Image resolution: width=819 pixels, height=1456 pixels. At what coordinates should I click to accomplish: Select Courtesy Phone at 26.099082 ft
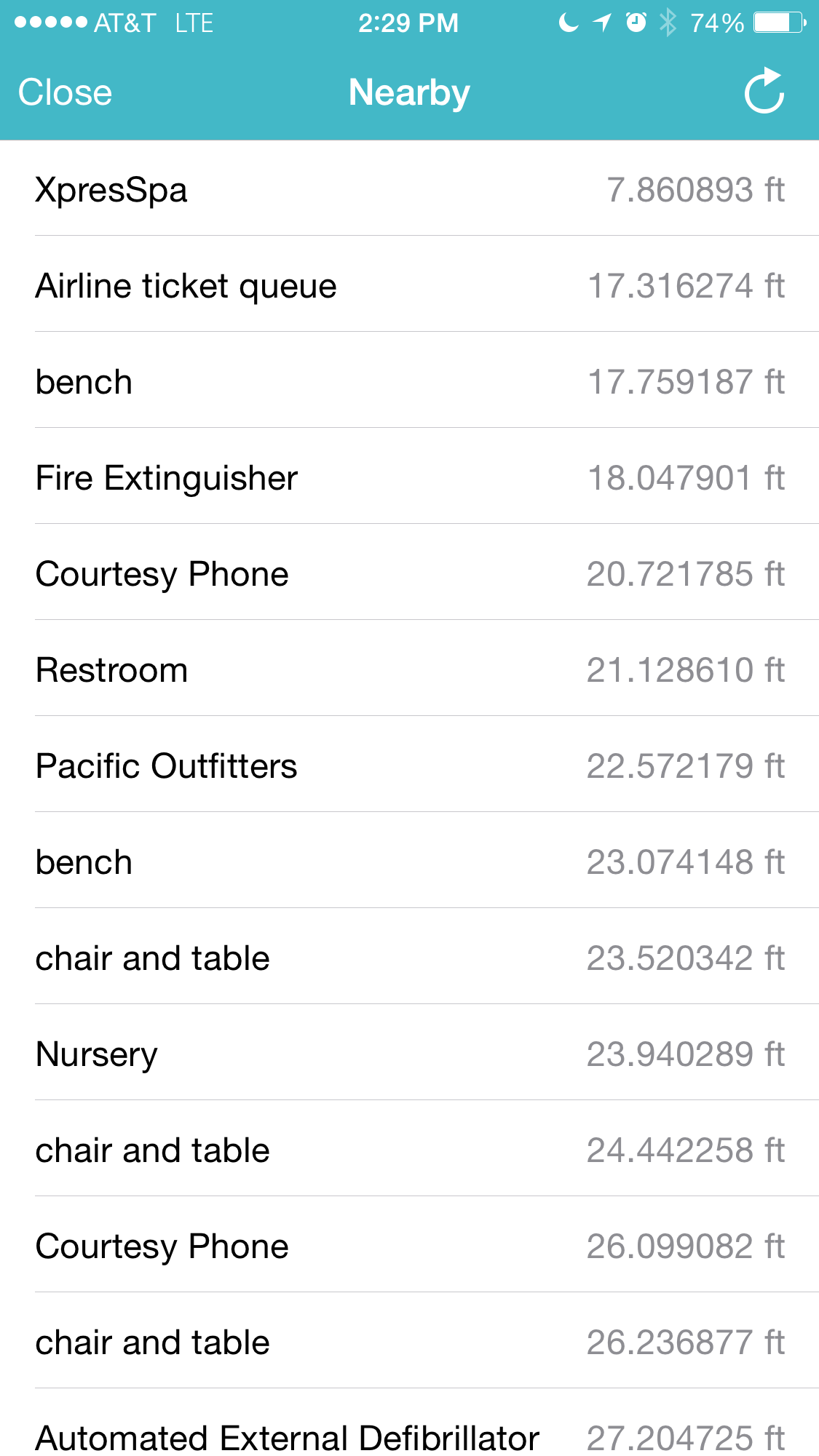409,1244
